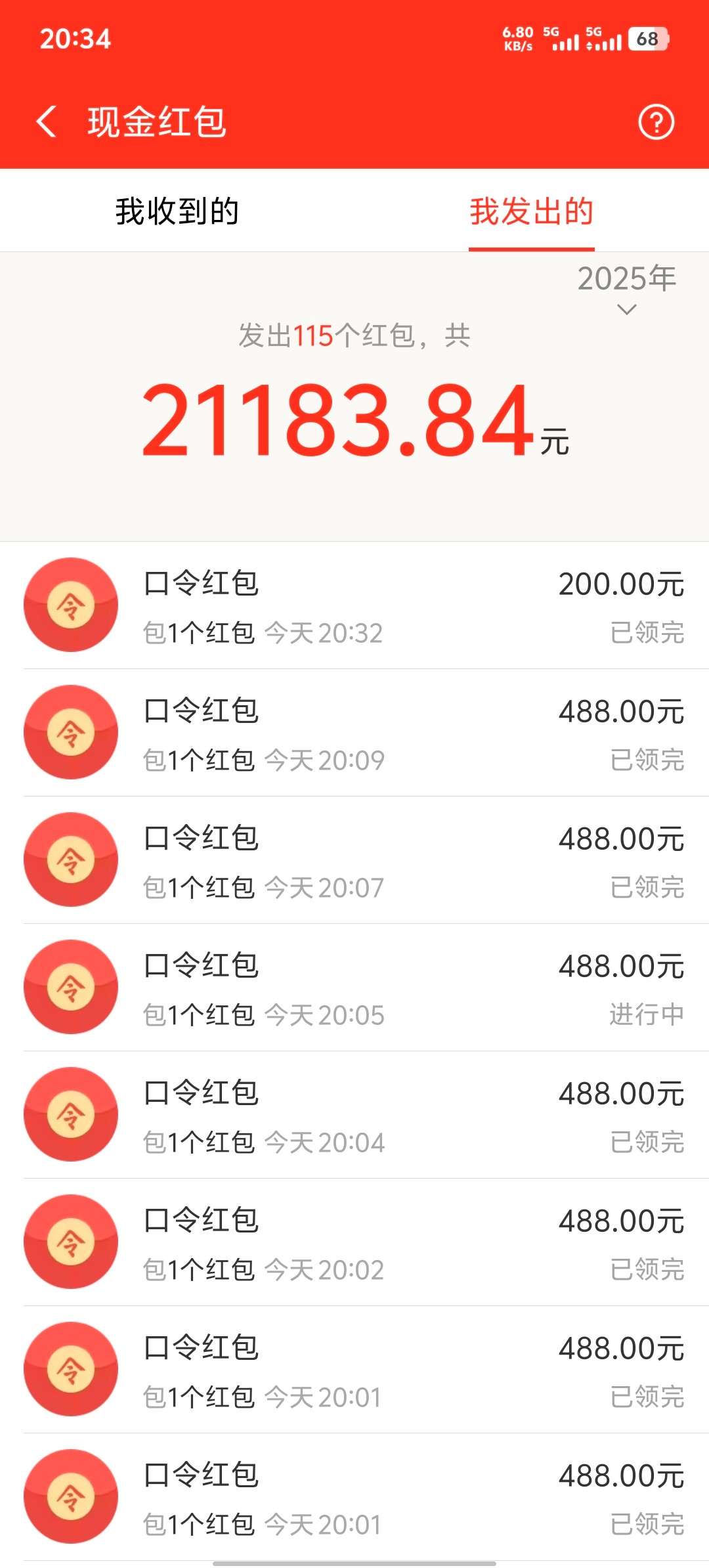Switch to the 我收到的 tab
This screenshot has height=1568, width=709.
point(177,211)
